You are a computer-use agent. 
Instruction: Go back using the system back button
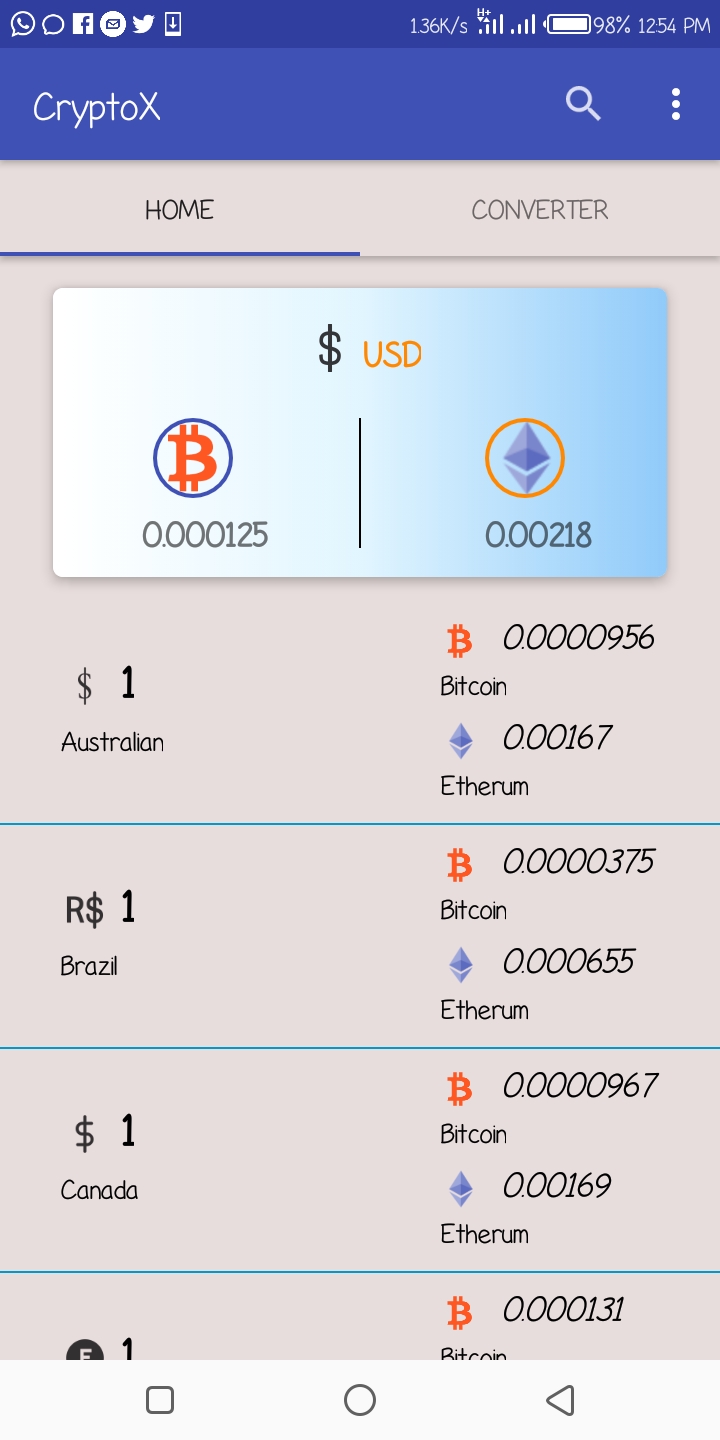[560, 1400]
